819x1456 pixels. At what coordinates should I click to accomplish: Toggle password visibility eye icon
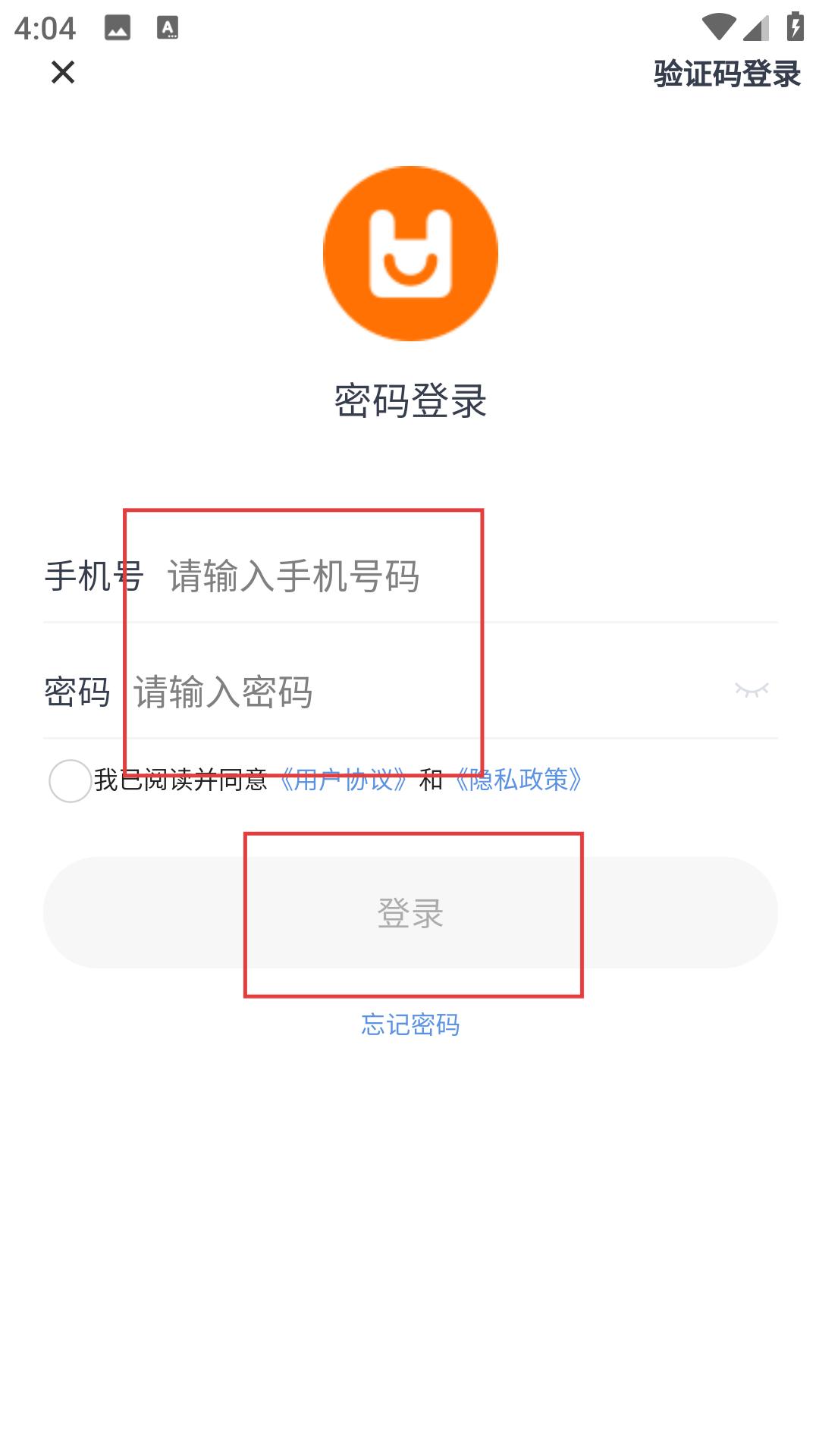(752, 689)
